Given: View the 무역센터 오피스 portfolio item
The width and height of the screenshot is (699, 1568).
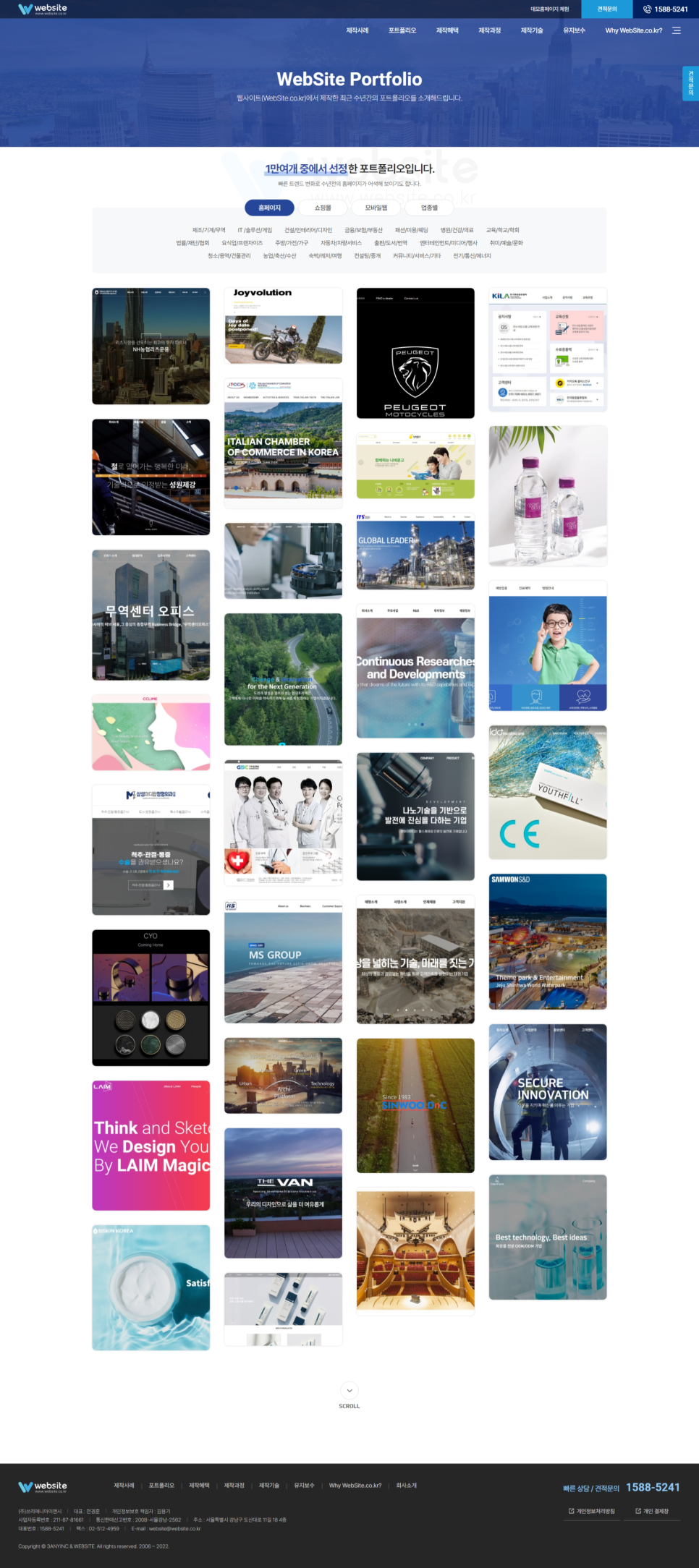Looking at the screenshot, I should coord(151,615).
